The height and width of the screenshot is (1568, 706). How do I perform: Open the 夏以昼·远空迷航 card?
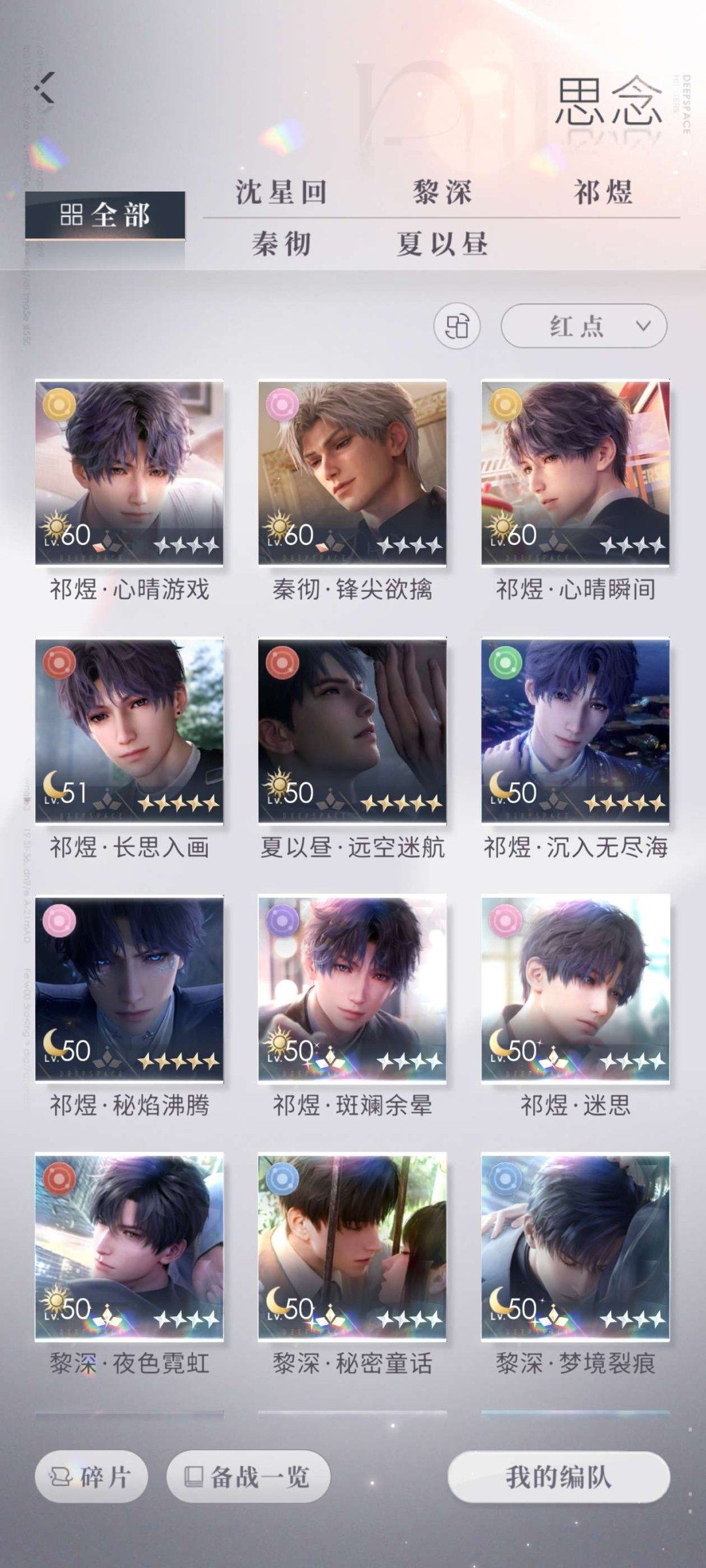click(352, 730)
